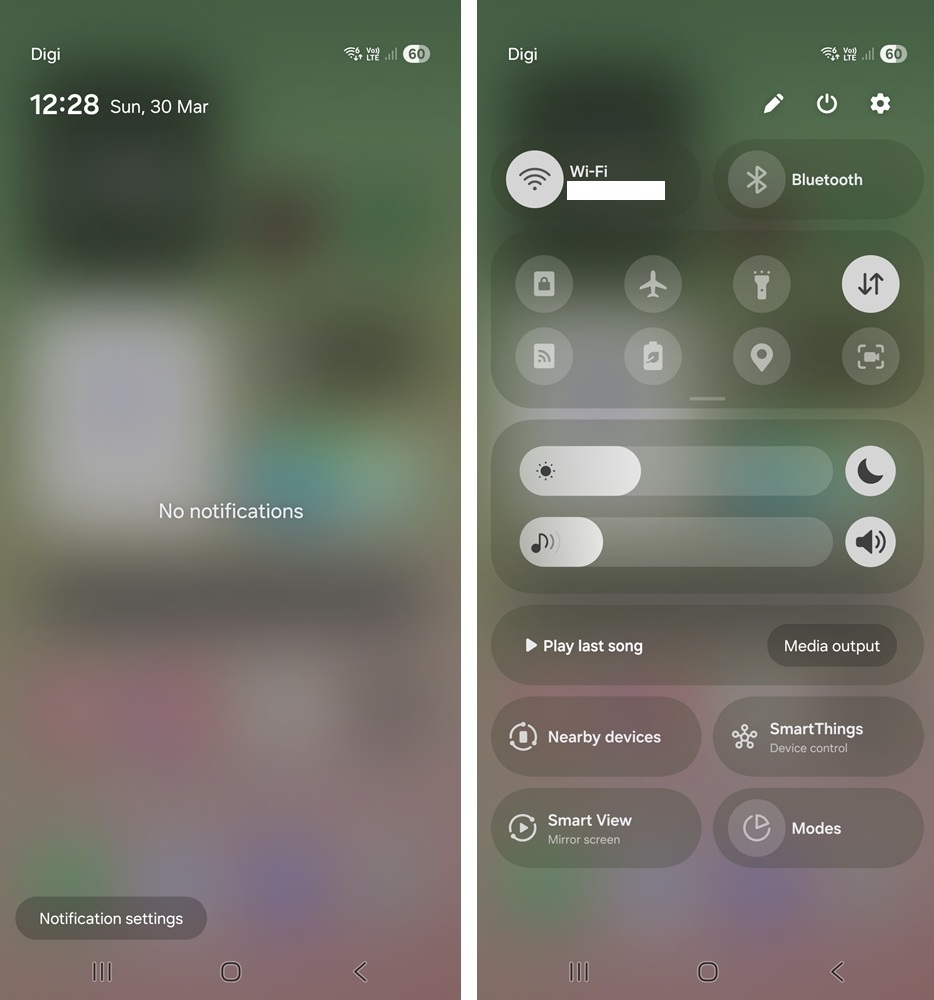
Task: Open Media output
Action: pos(831,646)
